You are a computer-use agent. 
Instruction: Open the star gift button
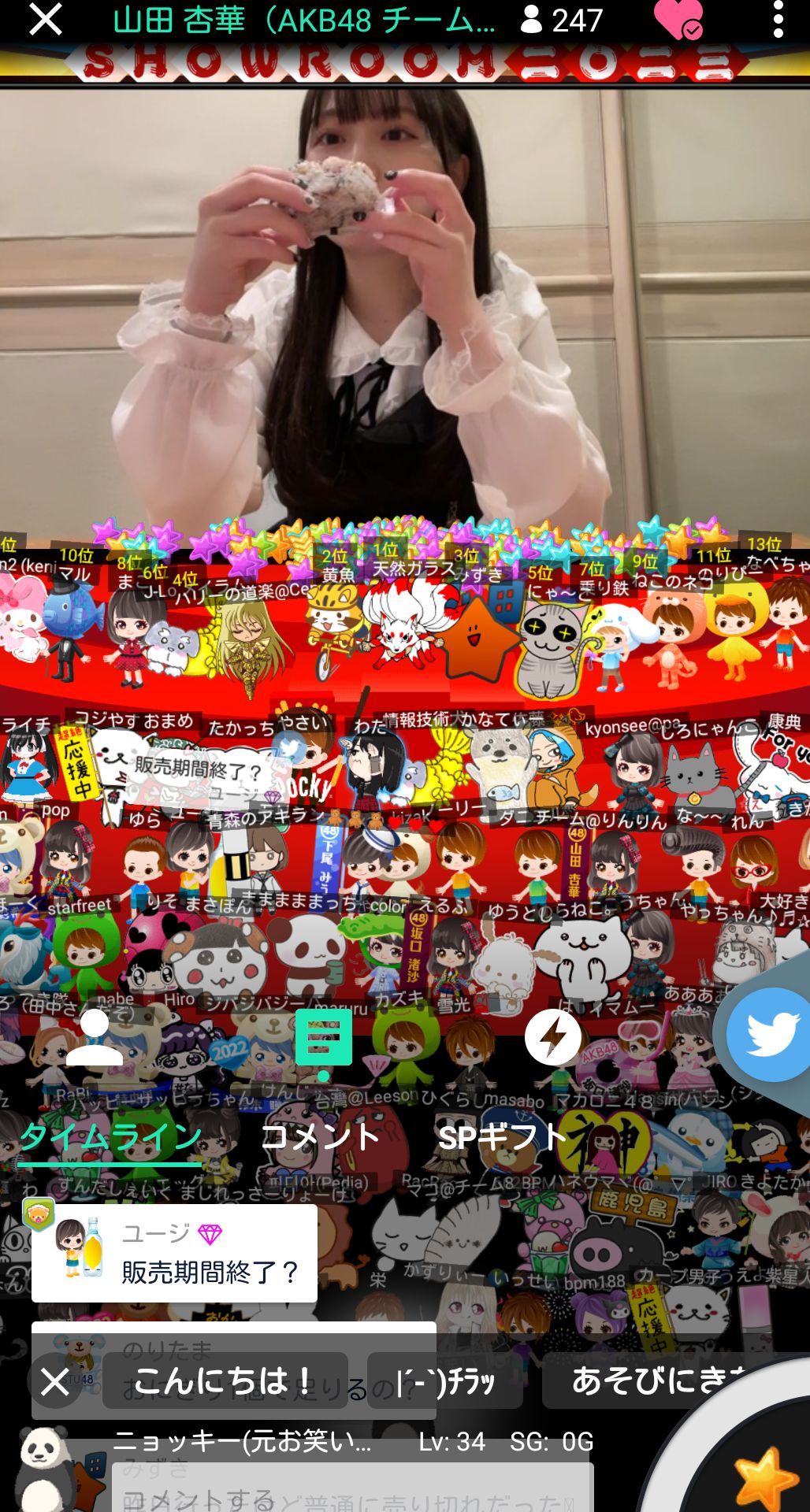pyautogui.click(x=764, y=1477)
